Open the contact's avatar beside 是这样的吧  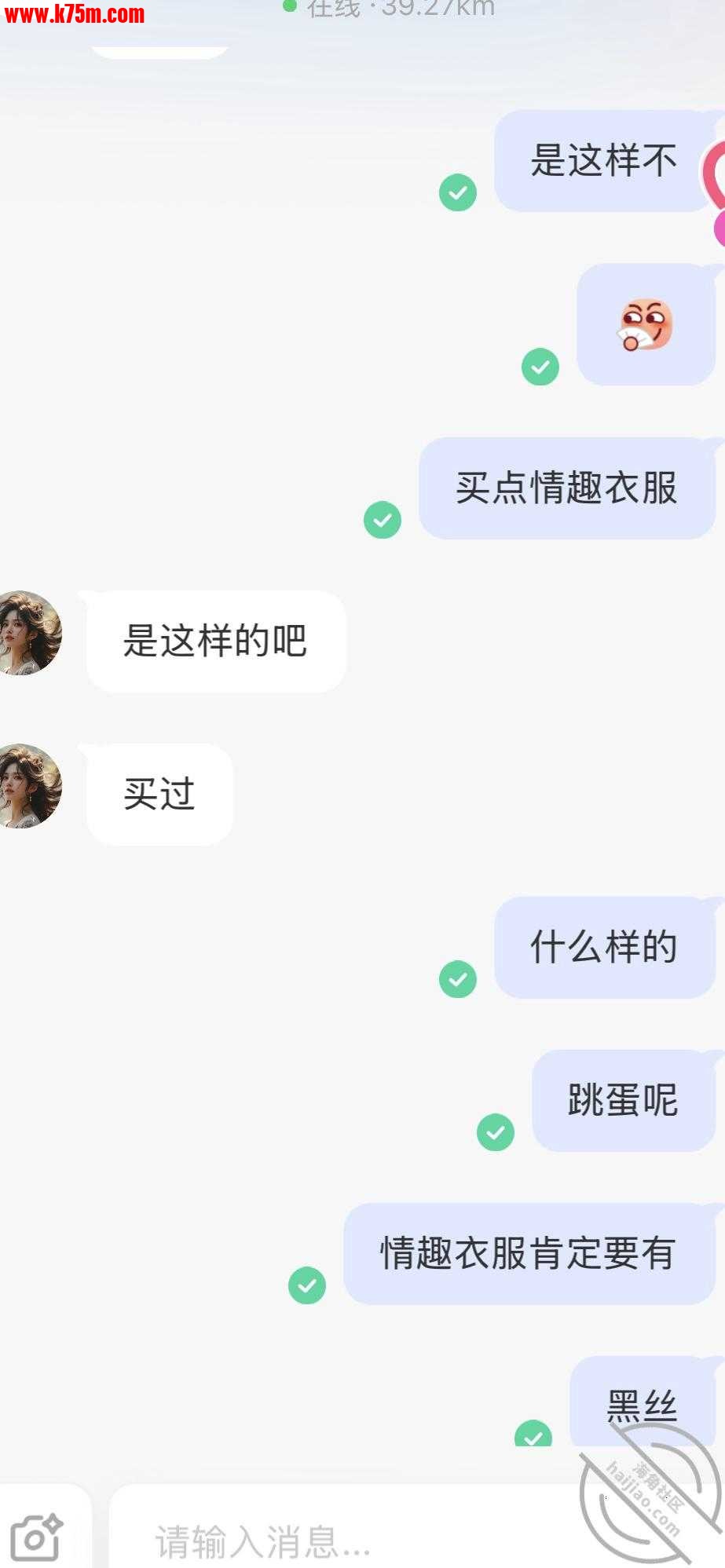tap(28, 634)
